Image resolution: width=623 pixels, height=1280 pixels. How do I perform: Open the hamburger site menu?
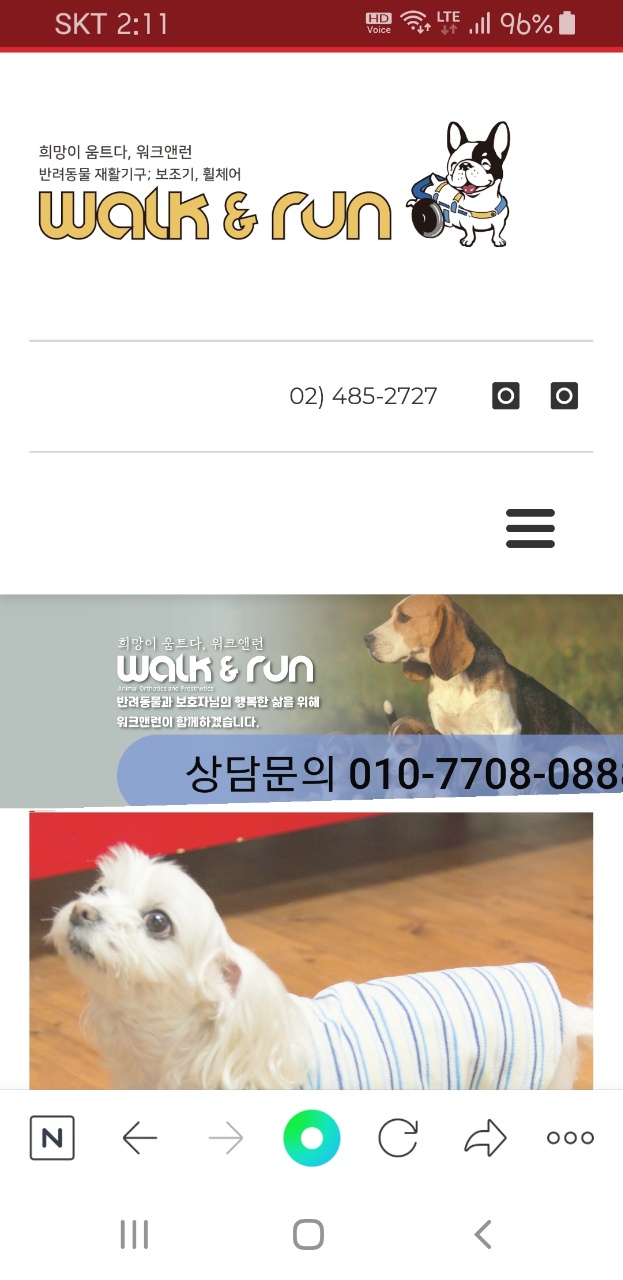[530, 528]
